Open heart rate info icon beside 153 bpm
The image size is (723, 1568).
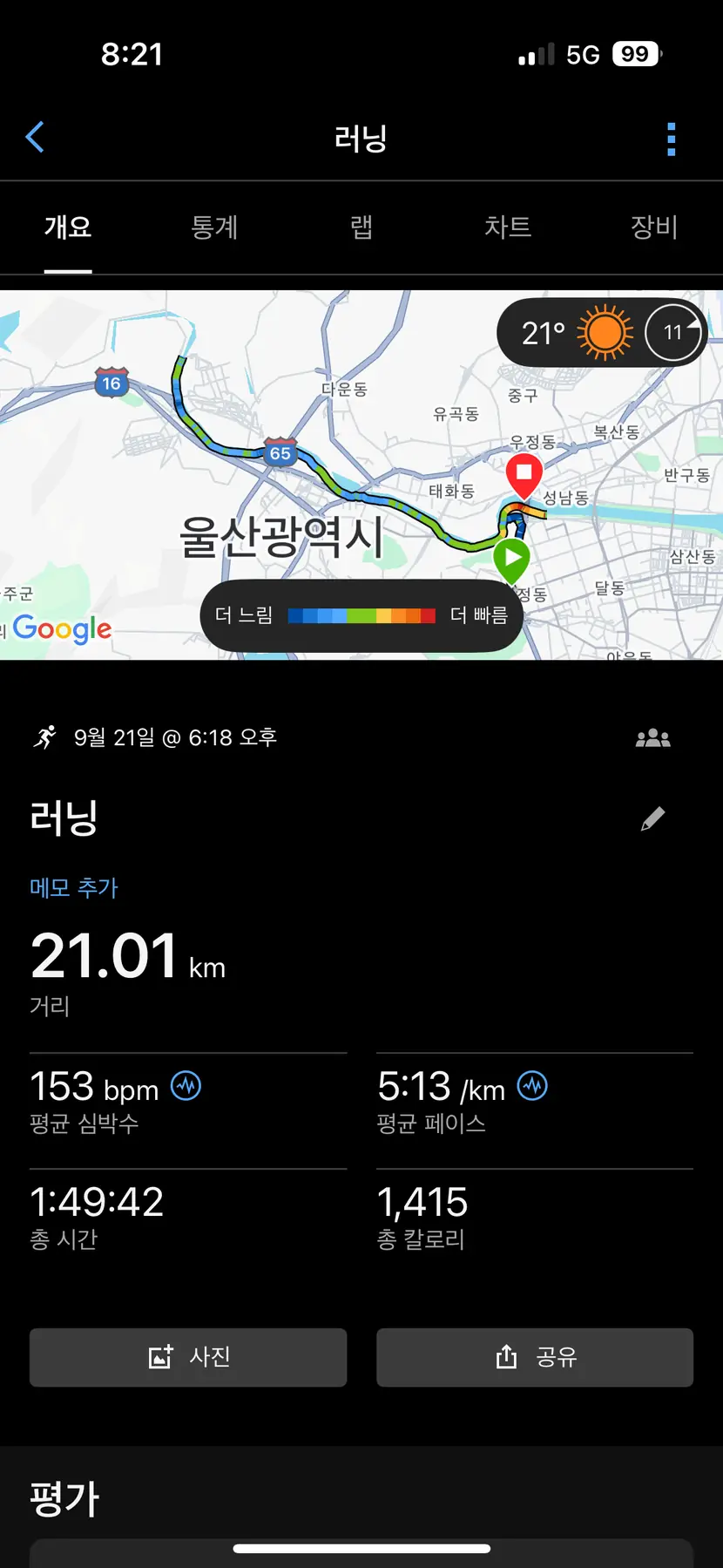pyautogui.click(x=186, y=1086)
